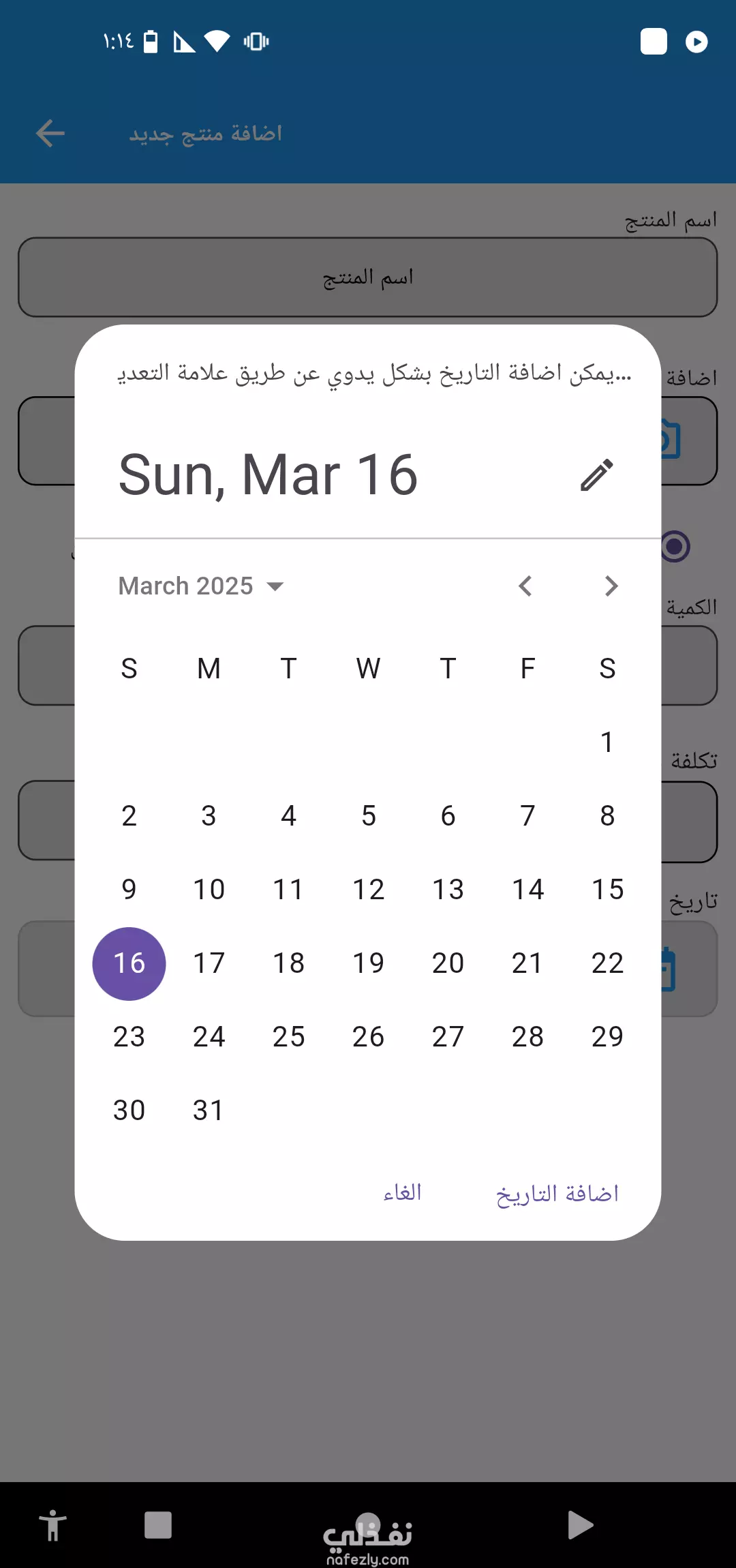
Task: Cancel the date picker with الغاء
Action: pyautogui.click(x=402, y=1193)
